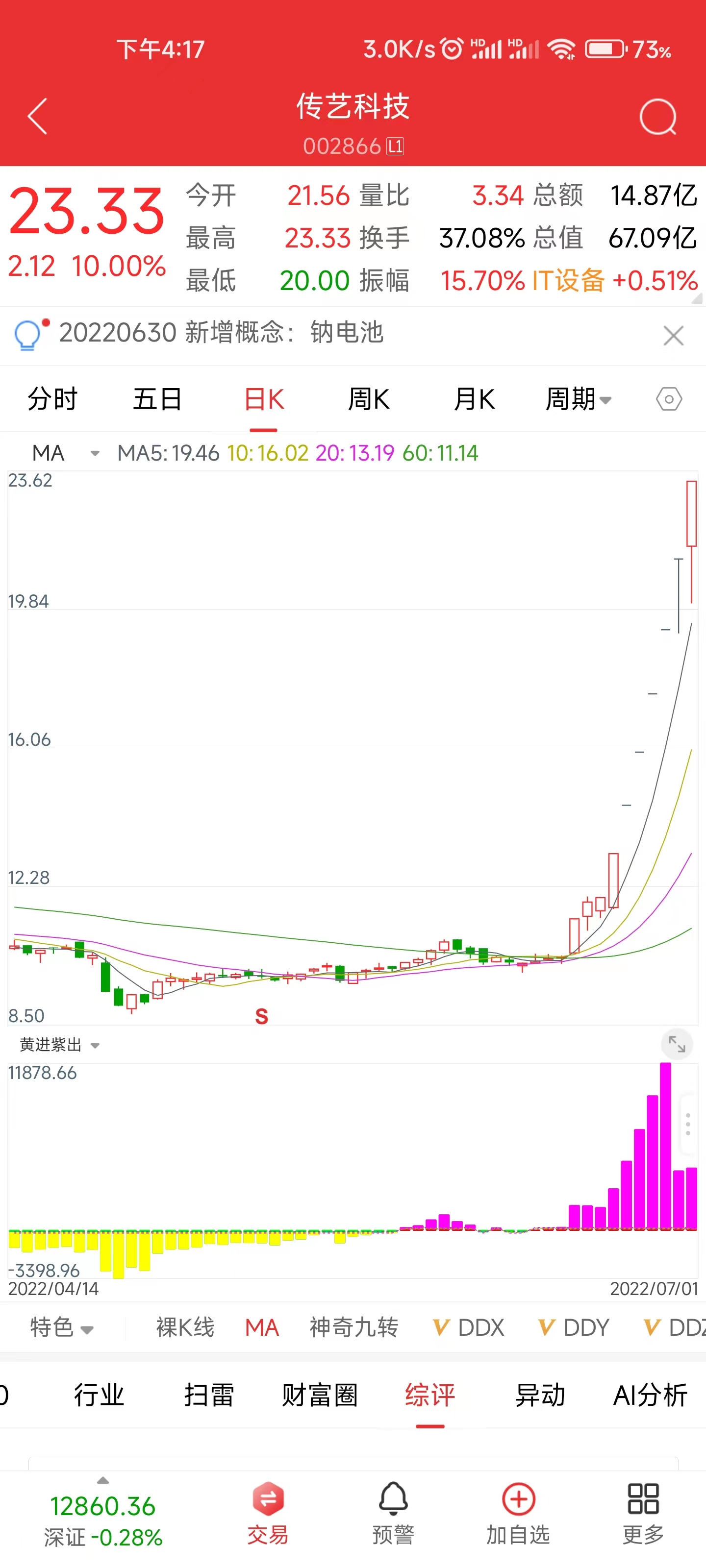Switch to the 分时 chart tab
The height and width of the screenshot is (1568, 706).
pyautogui.click(x=52, y=399)
